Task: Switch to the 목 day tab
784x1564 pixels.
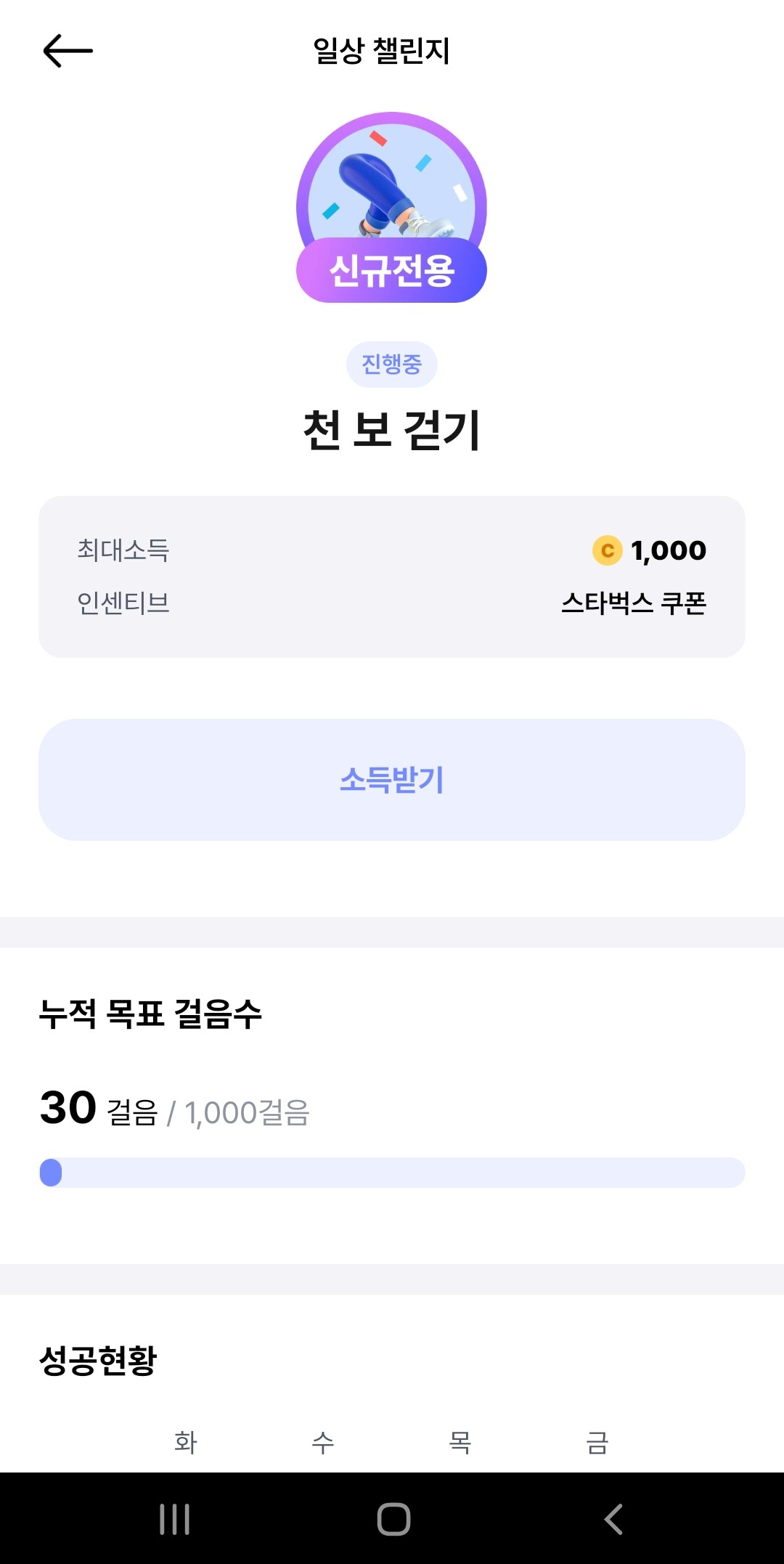Action: (459, 1442)
